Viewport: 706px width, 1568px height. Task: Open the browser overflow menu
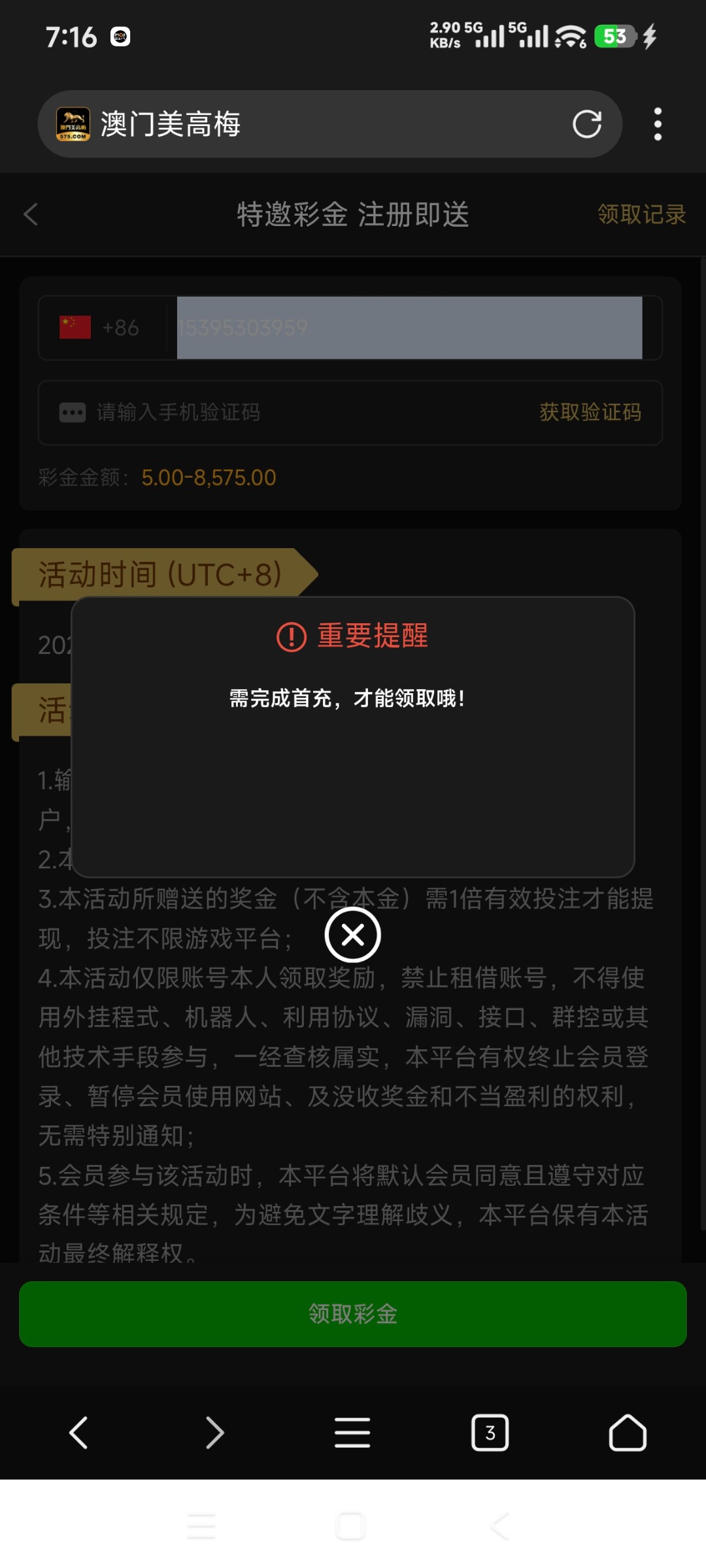point(658,124)
